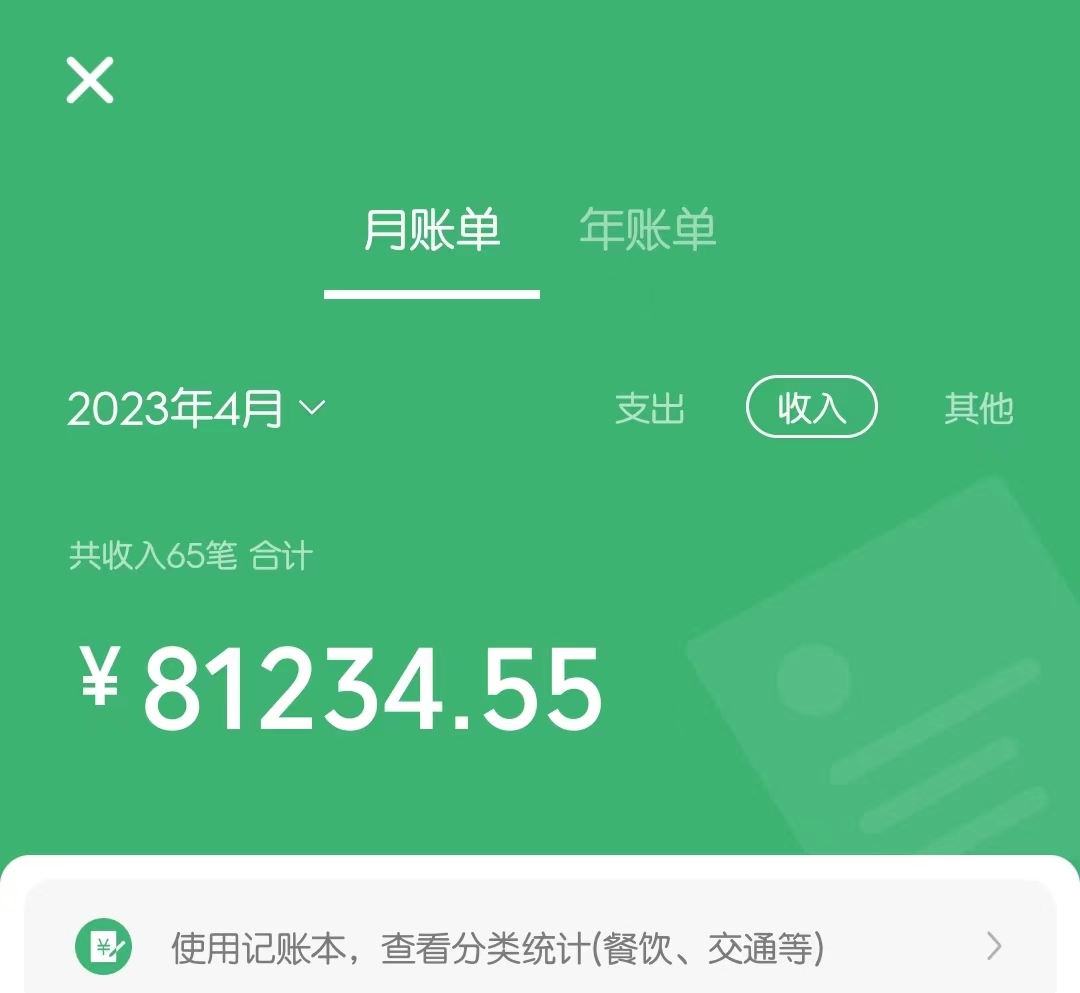Close the bill screen with the X

click(90, 80)
